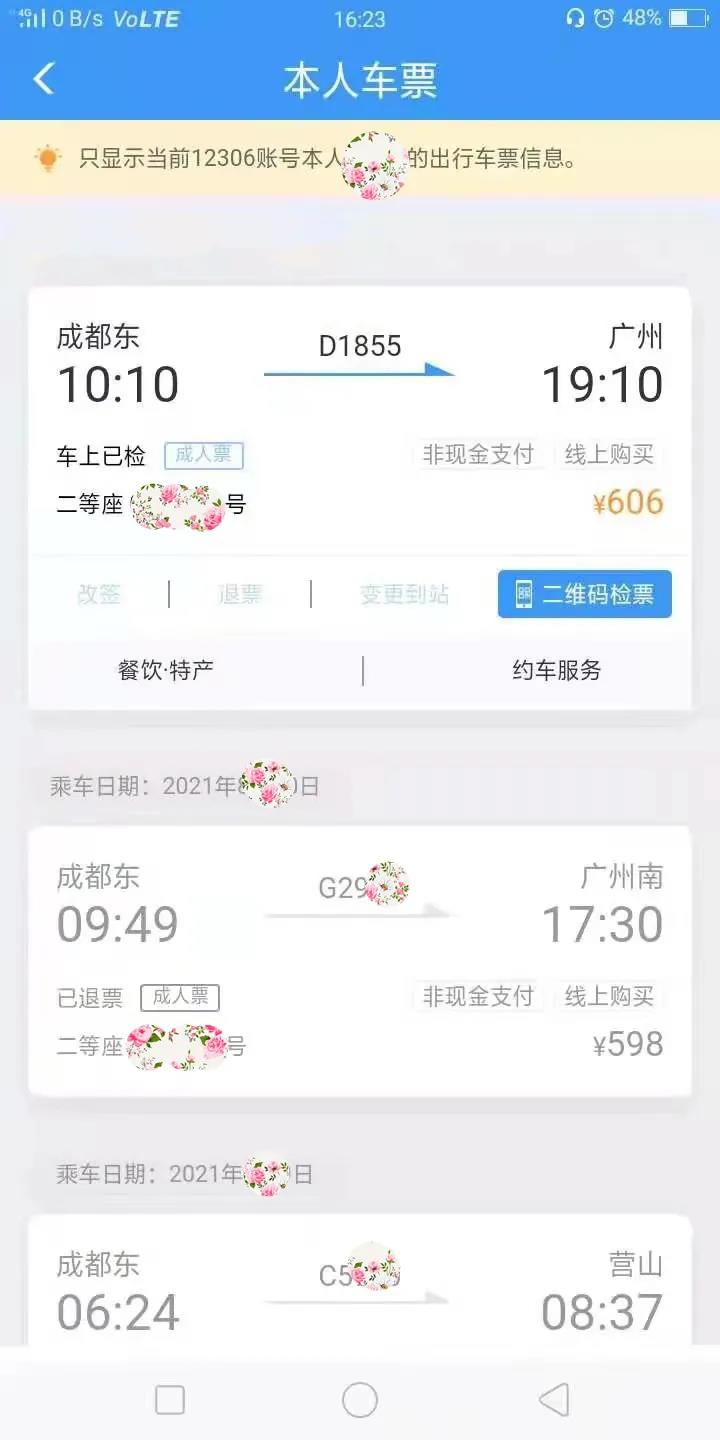The image size is (720, 1440).
Task: Select 退票 to refund the ticket
Action: coord(240,594)
